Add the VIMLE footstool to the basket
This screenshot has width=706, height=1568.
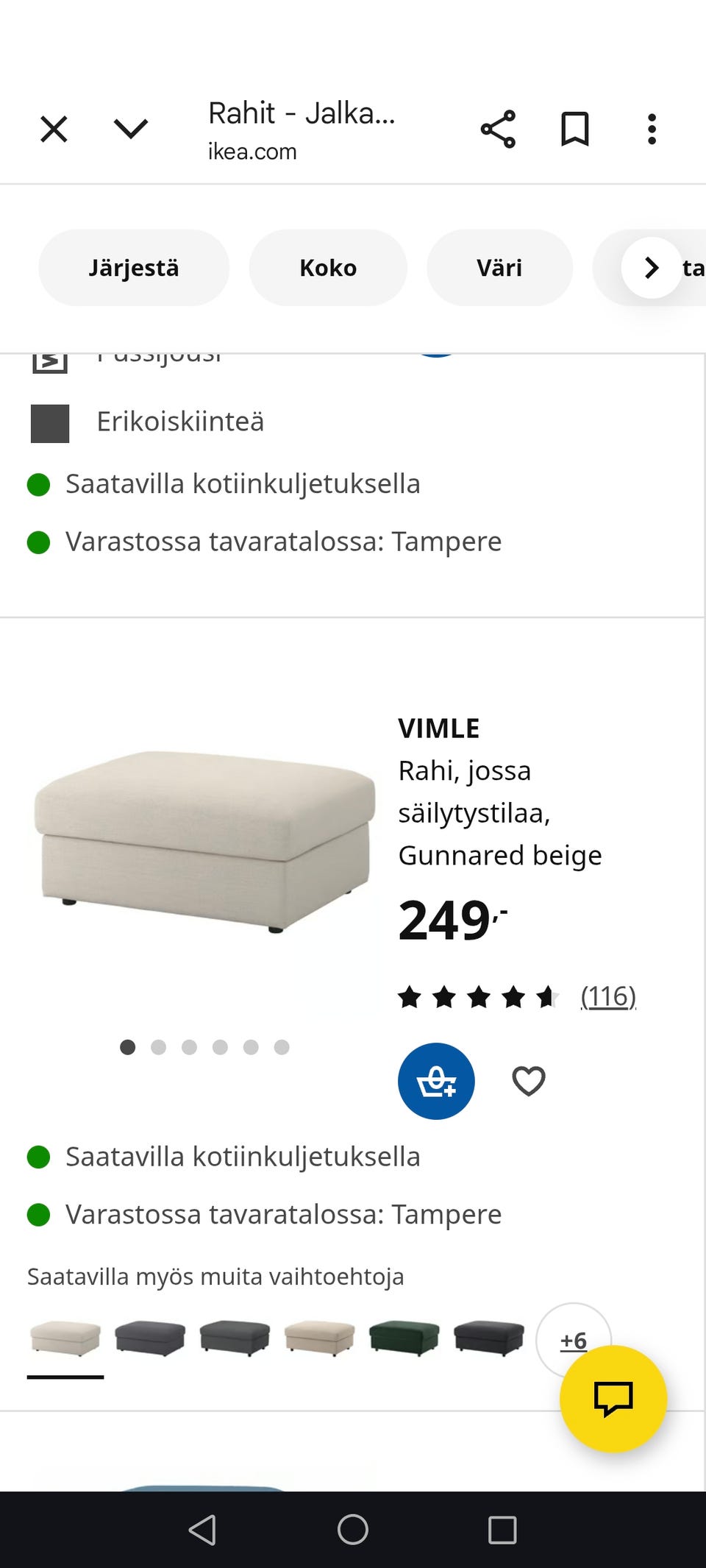(x=436, y=1081)
